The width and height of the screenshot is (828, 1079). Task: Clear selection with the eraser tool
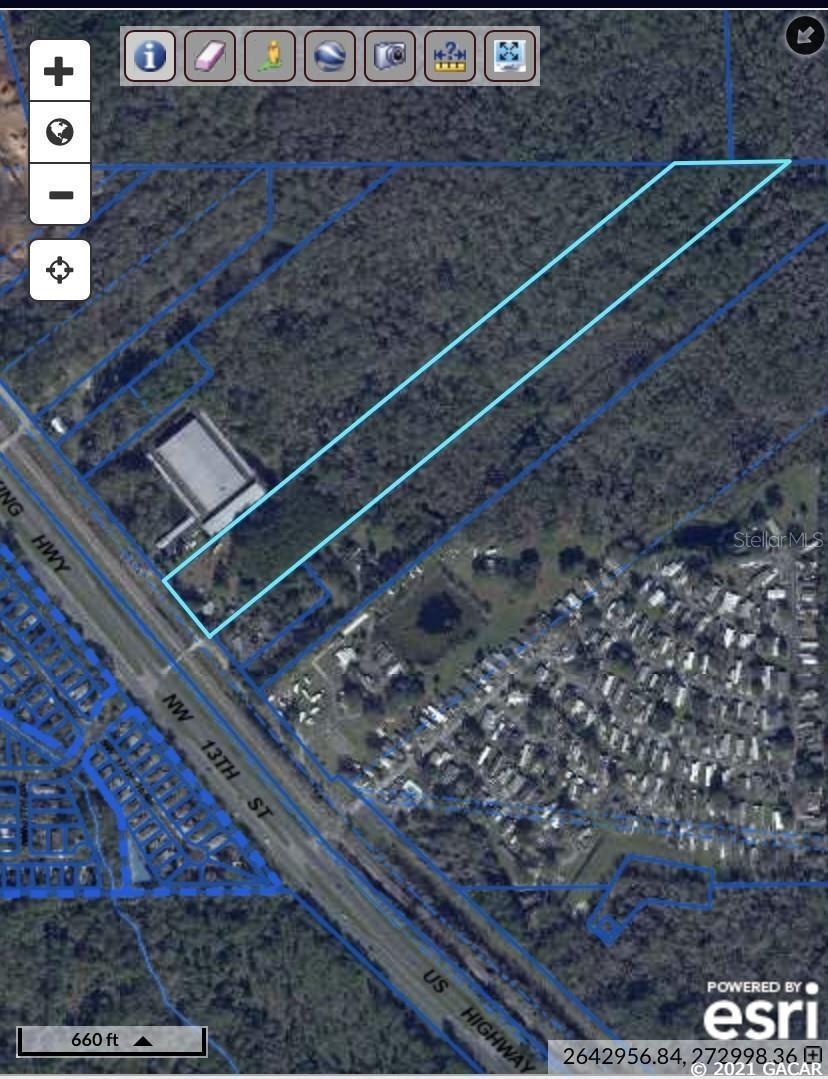[210, 55]
